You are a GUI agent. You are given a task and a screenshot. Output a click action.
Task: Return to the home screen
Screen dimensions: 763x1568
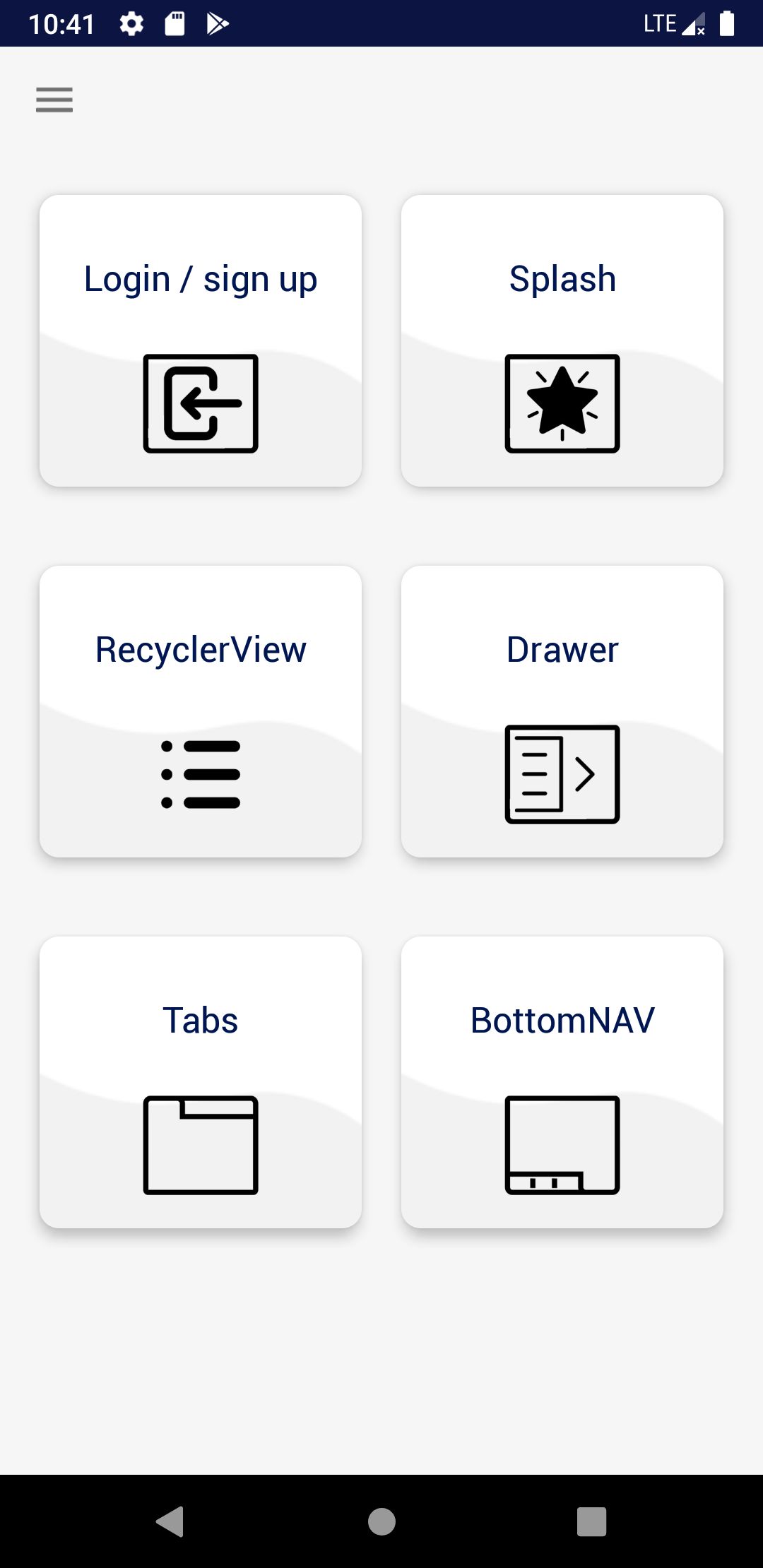(x=381, y=1521)
